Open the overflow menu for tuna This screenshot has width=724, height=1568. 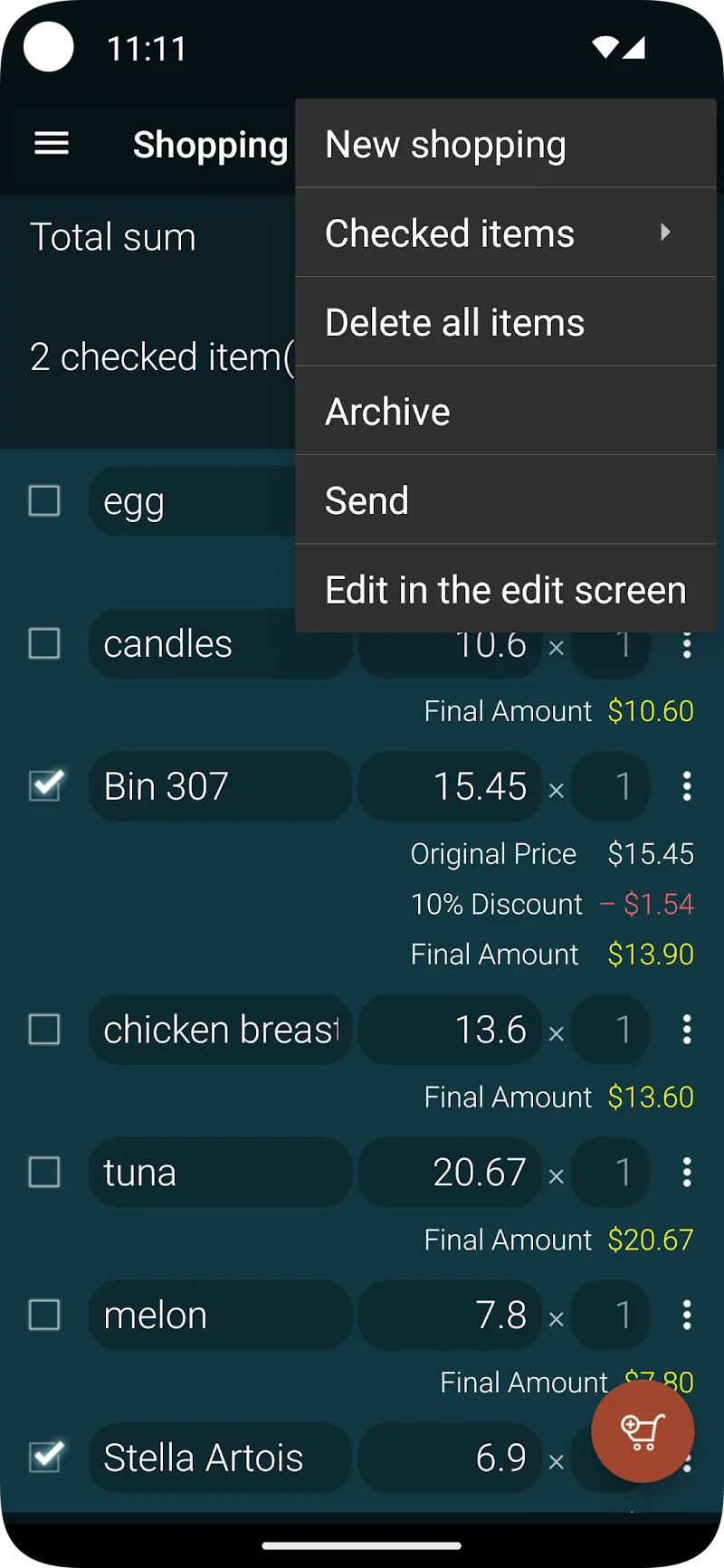click(687, 1172)
